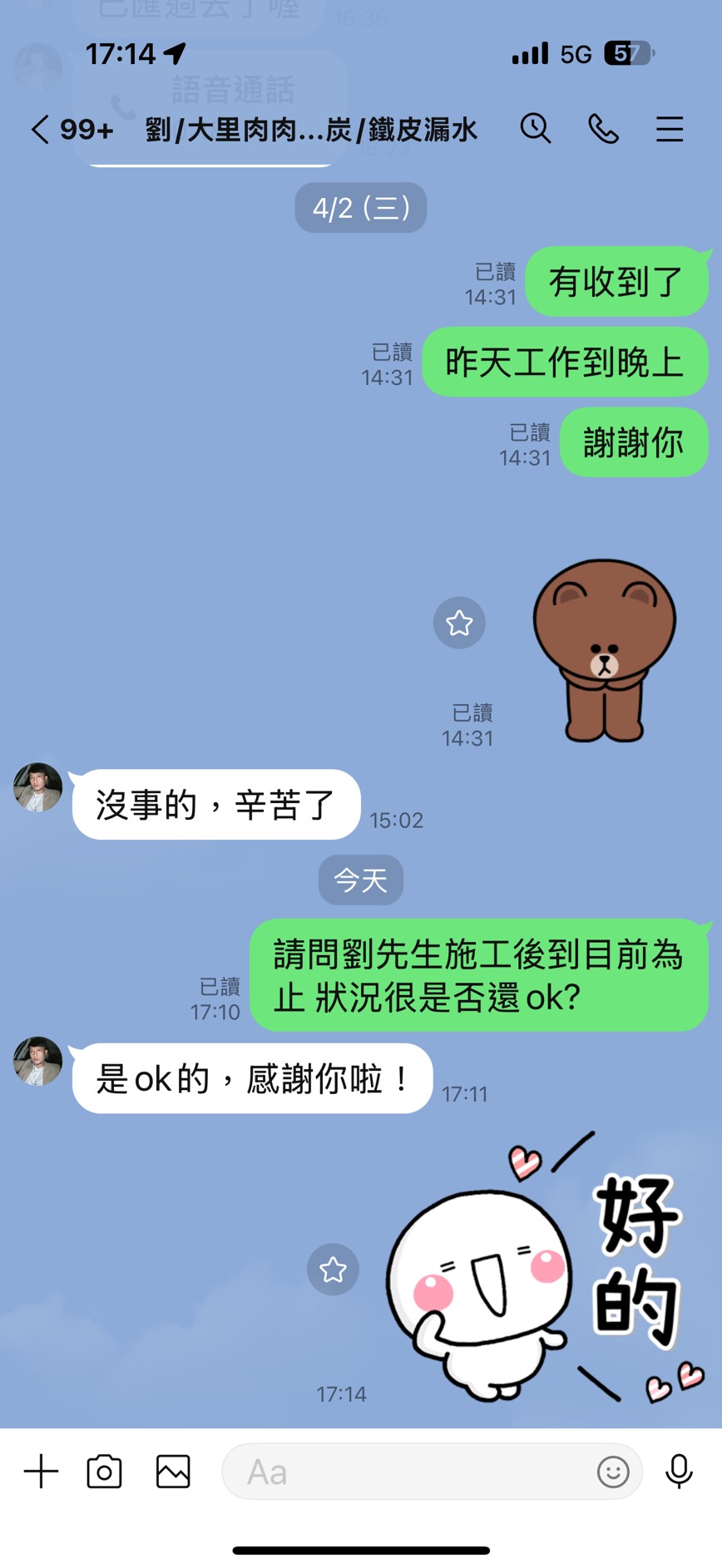Open the photo gallery picker
The image size is (722, 1568).
click(x=173, y=1472)
